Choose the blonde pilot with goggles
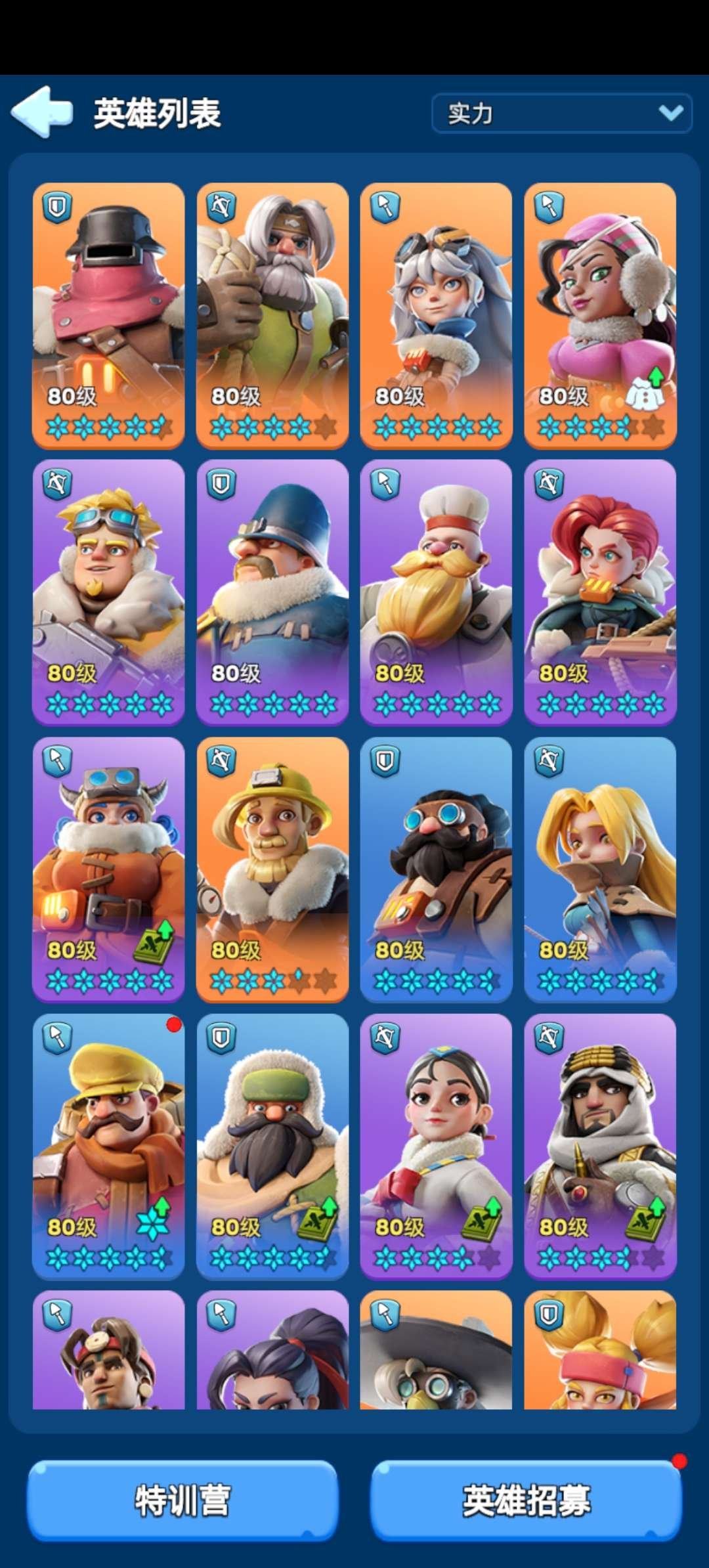Image resolution: width=709 pixels, height=1568 pixels. point(108,592)
